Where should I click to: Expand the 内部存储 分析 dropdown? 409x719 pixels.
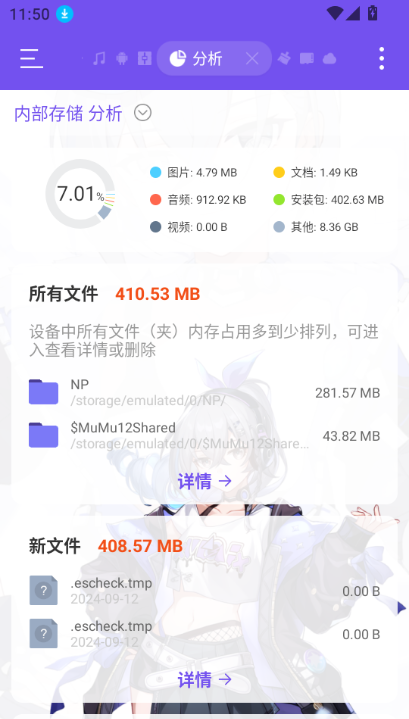[143, 113]
